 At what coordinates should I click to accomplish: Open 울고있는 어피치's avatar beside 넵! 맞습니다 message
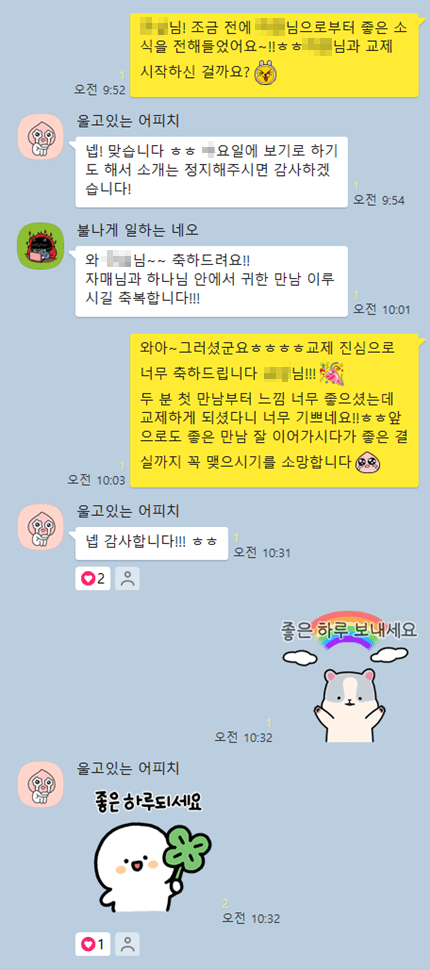pos(40,132)
